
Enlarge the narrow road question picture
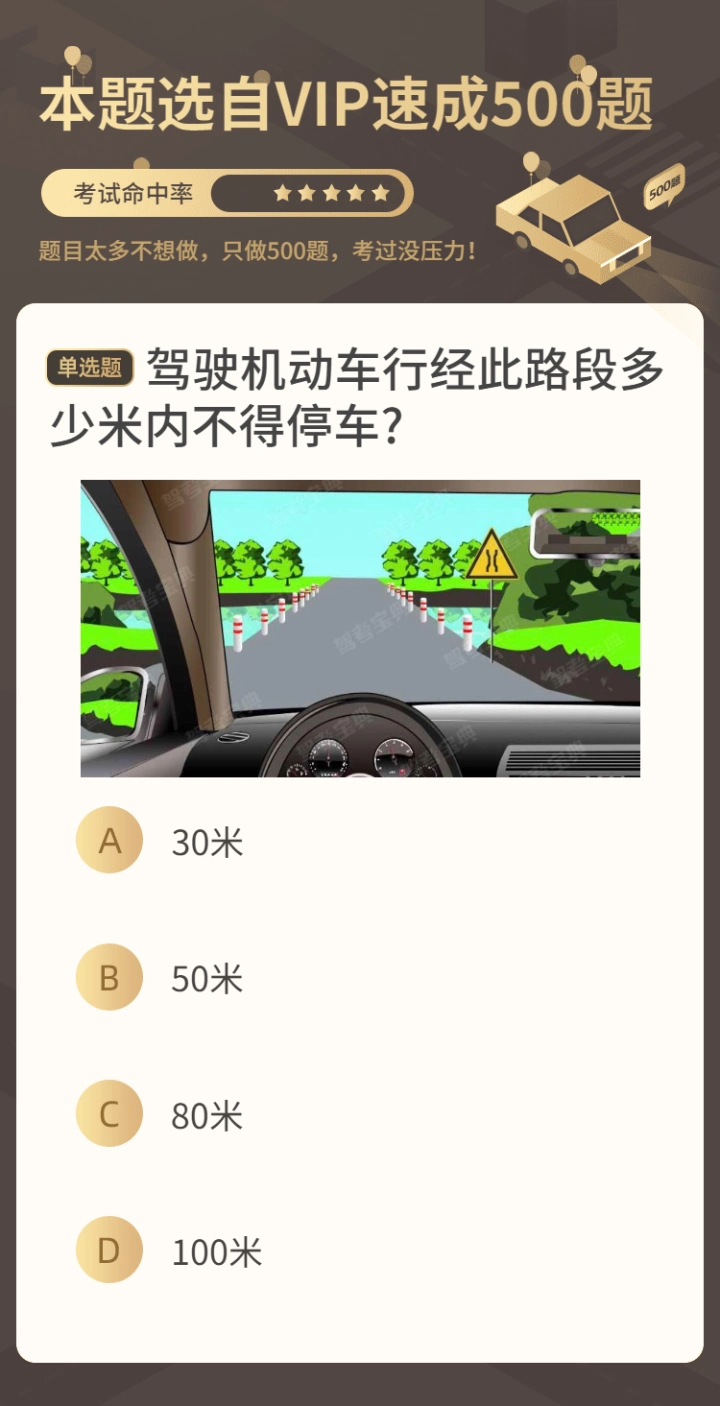[360, 628]
